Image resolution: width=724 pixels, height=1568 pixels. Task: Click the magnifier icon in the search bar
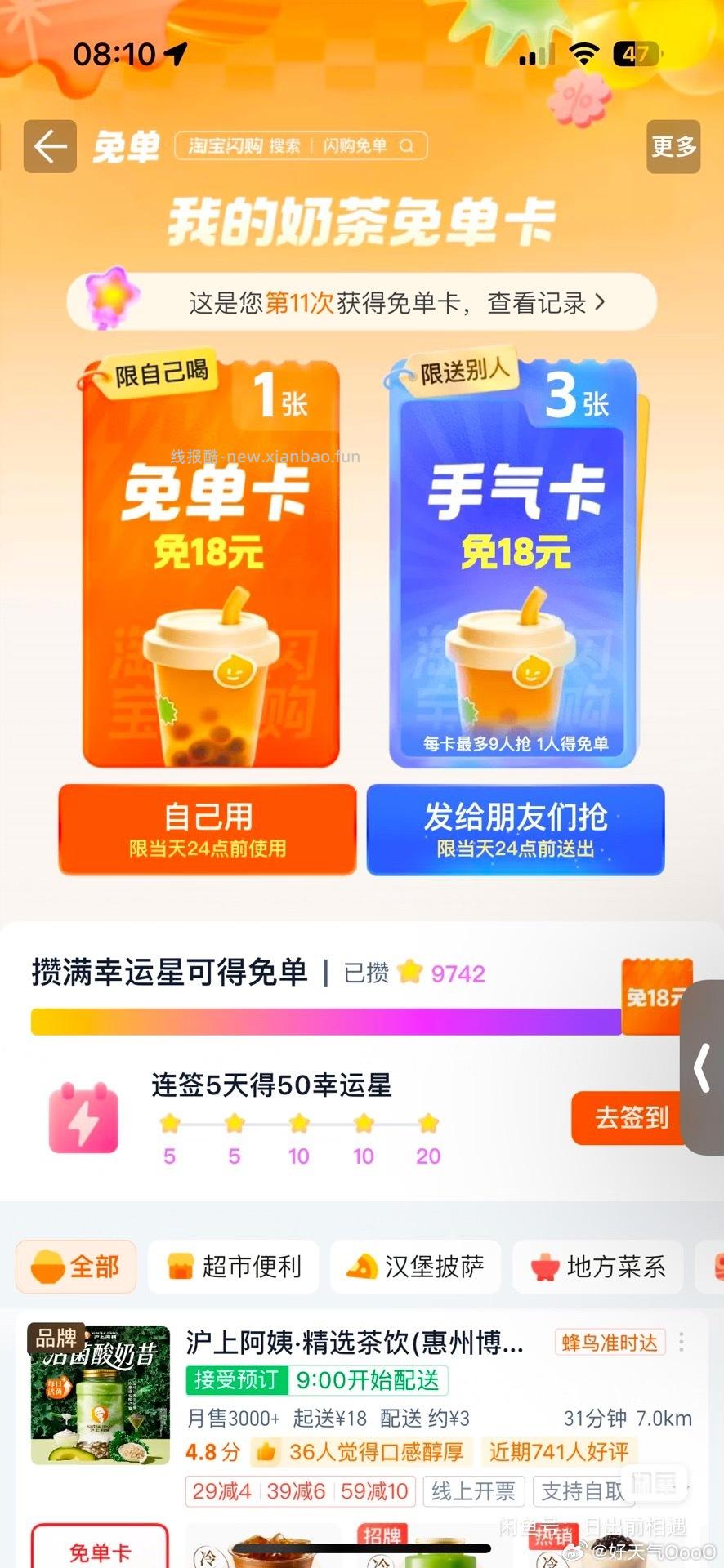coord(406,145)
